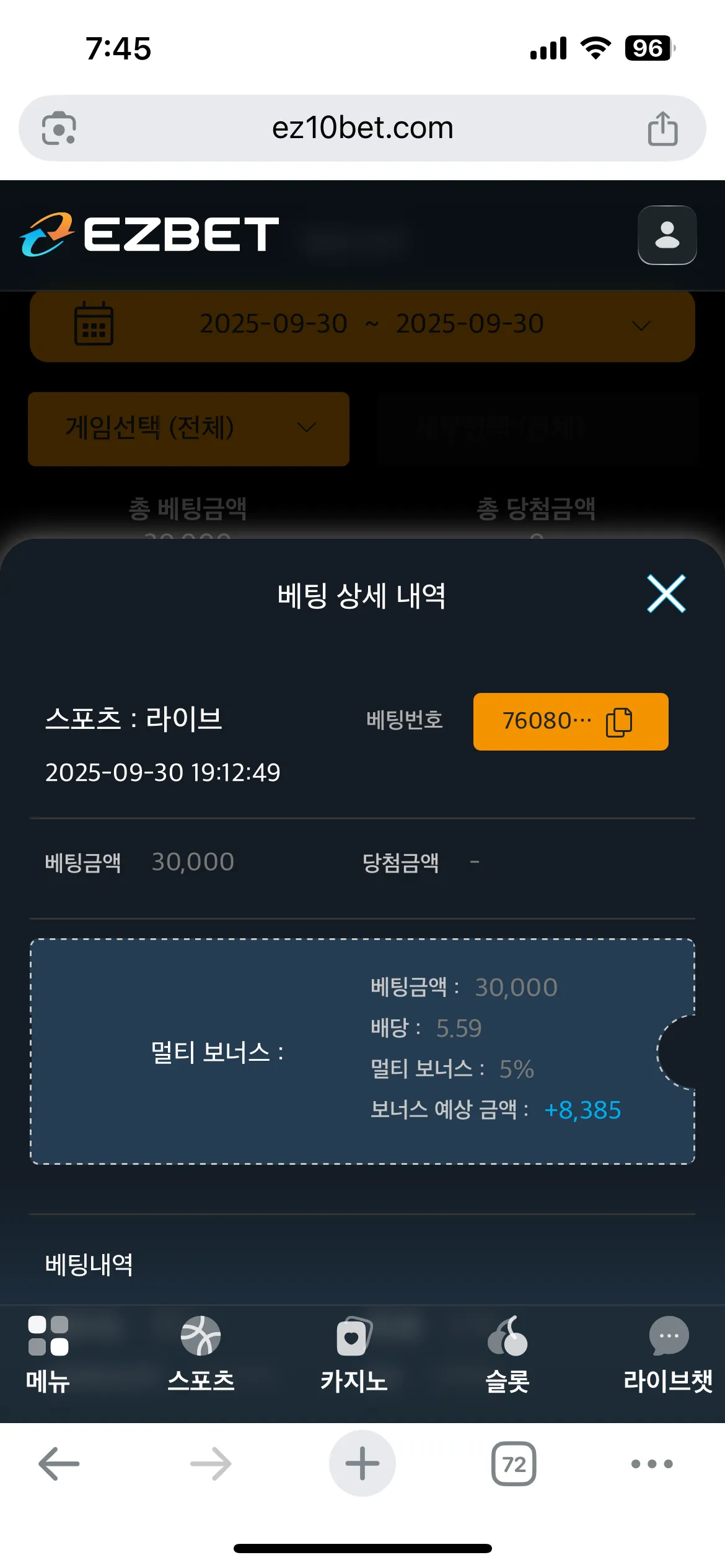Tap the scan icon in address bar
Viewport: 725px width, 1568px height.
tap(59, 128)
